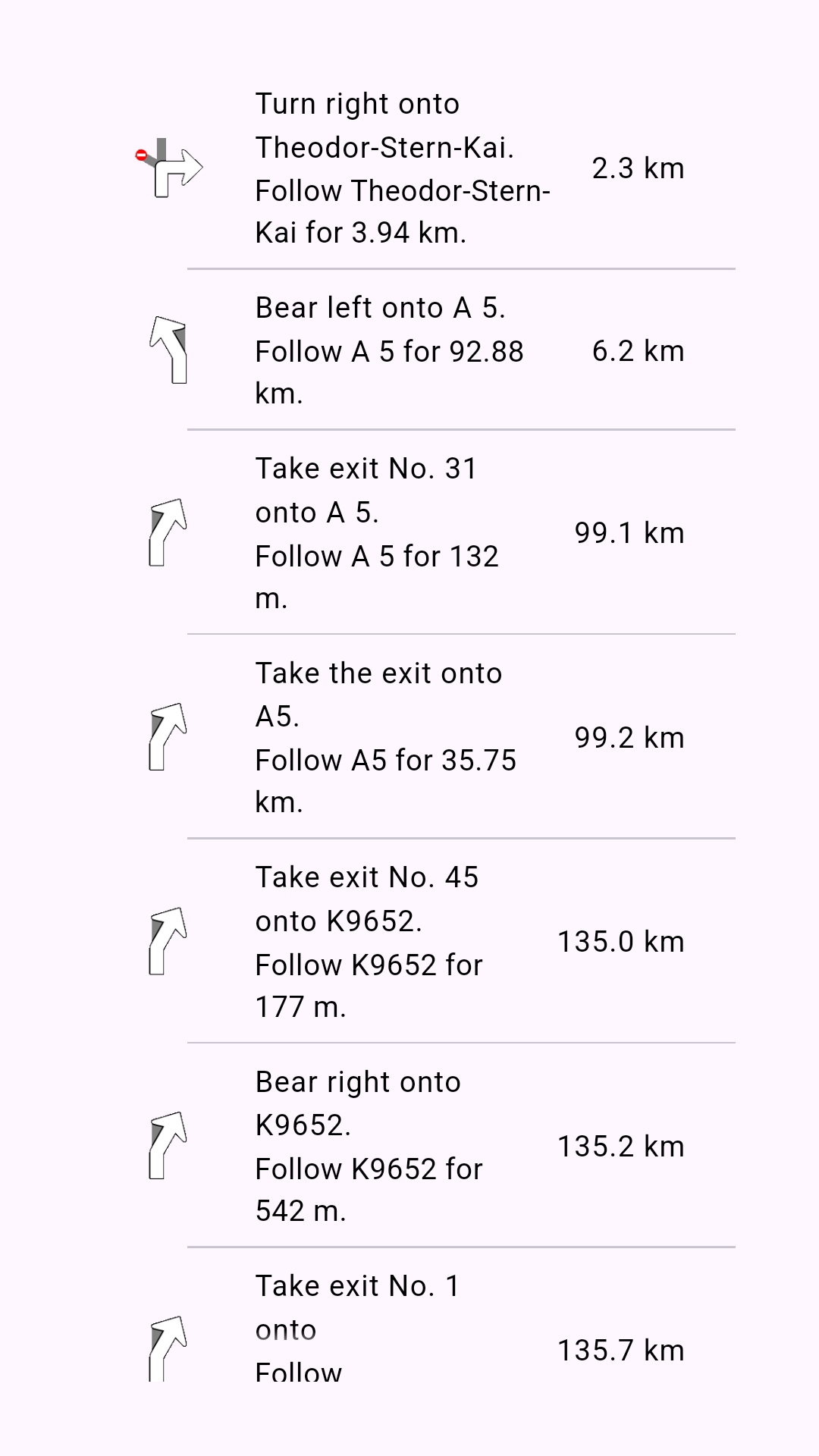Click the bear right onto K9652 arrow icon
819x1456 pixels.
click(x=167, y=1145)
